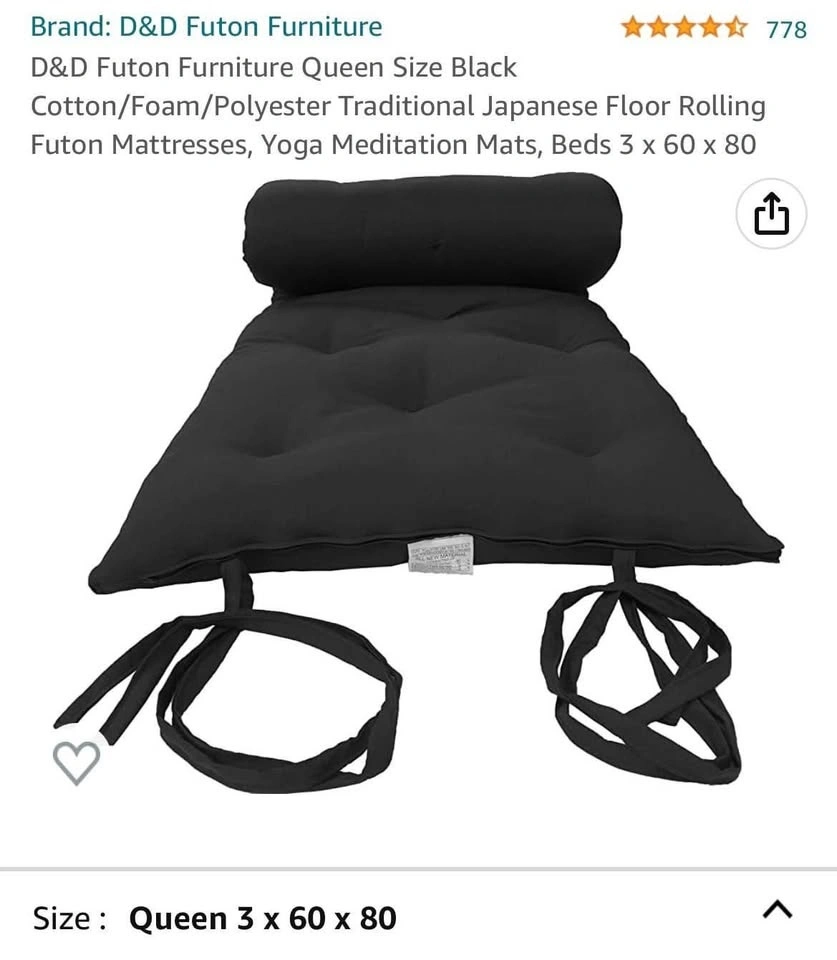This screenshot has width=837, height=960.
Task: Open the 778 customer ratings
Action: click(786, 29)
